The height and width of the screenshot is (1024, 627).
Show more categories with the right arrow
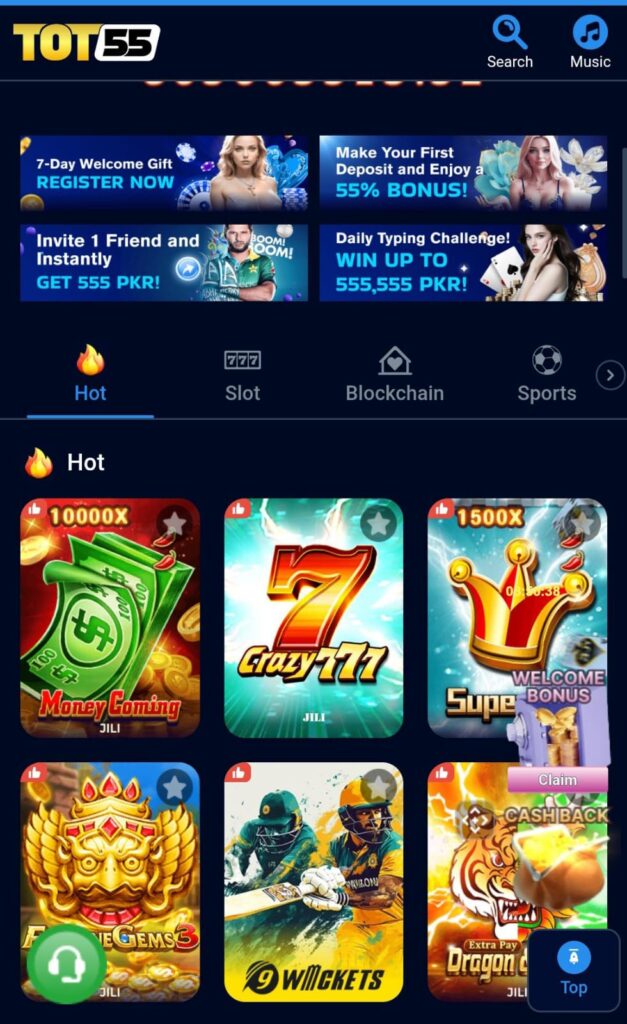[610, 375]
